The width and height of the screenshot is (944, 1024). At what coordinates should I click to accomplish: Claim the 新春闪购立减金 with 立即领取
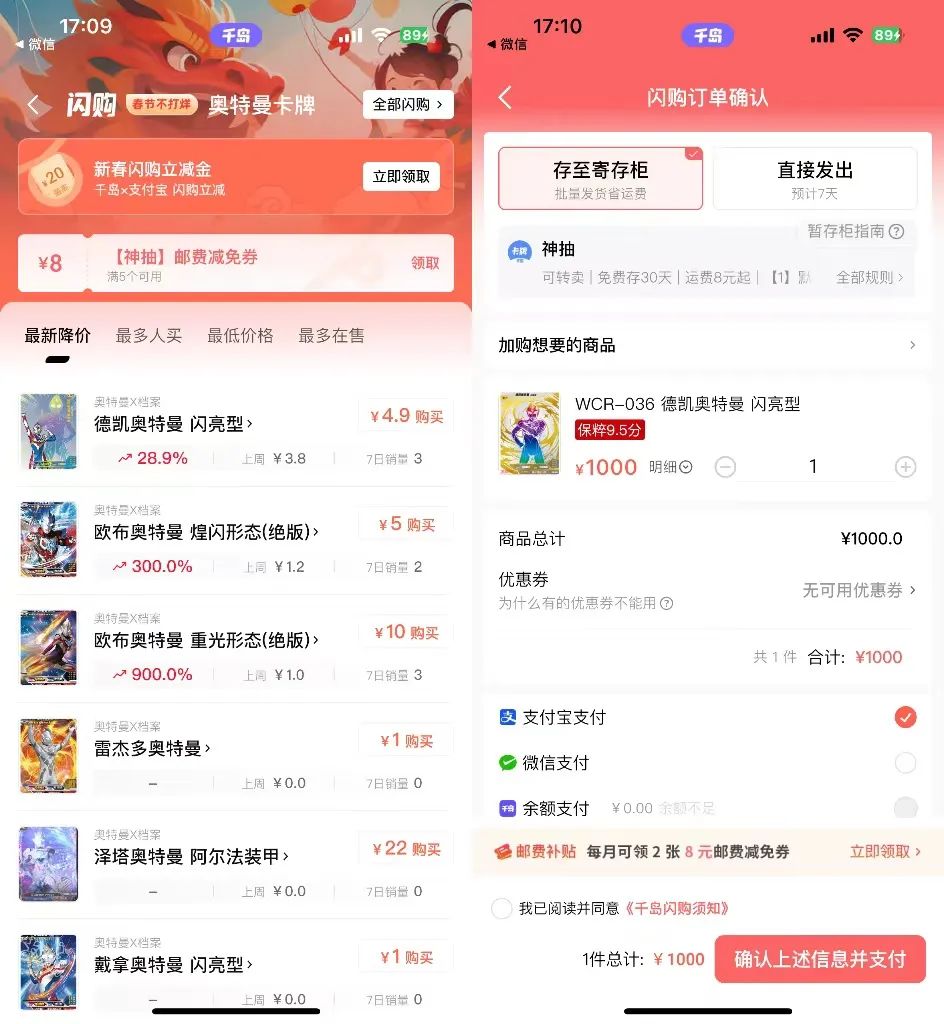[401, 176]
